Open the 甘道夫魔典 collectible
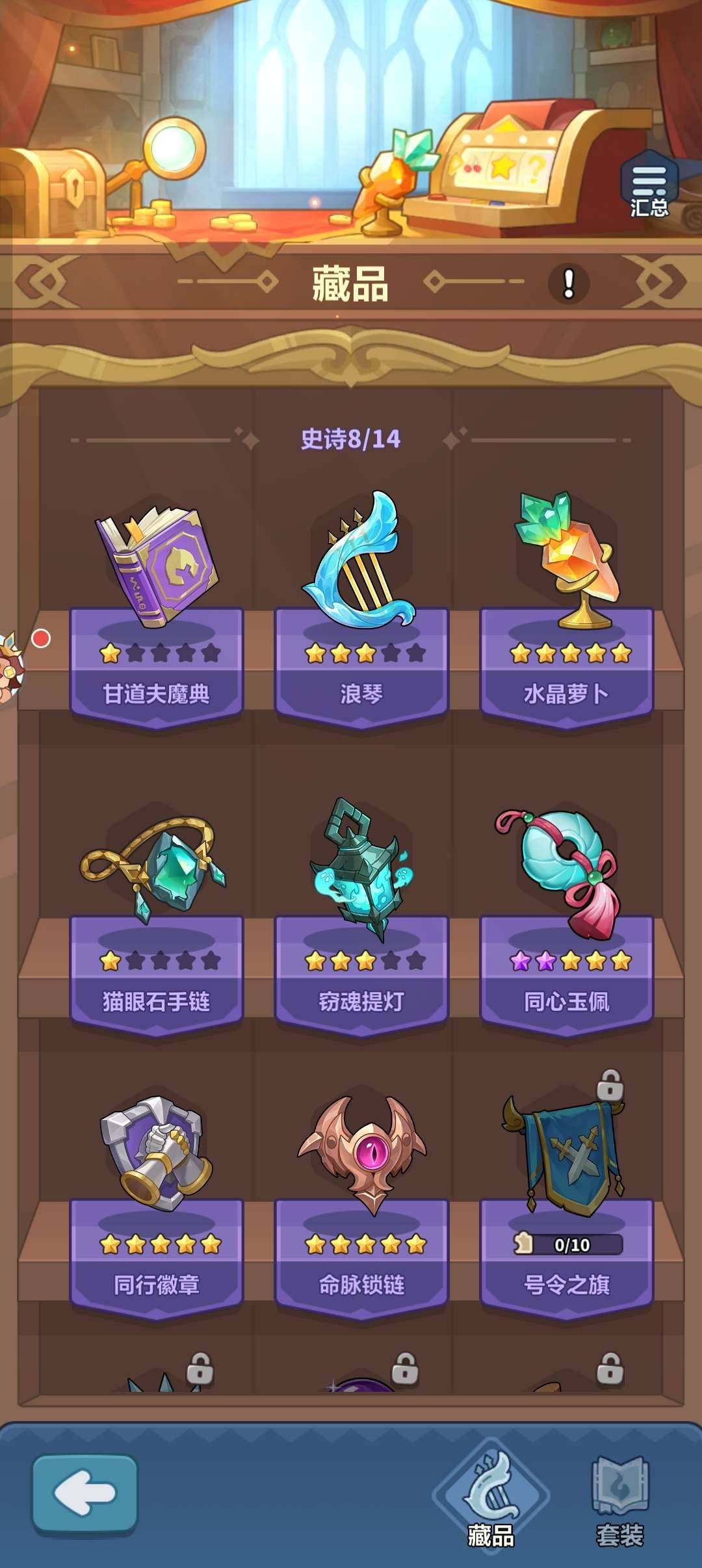Screen dimensions: 702x1568 click(157, 611)
